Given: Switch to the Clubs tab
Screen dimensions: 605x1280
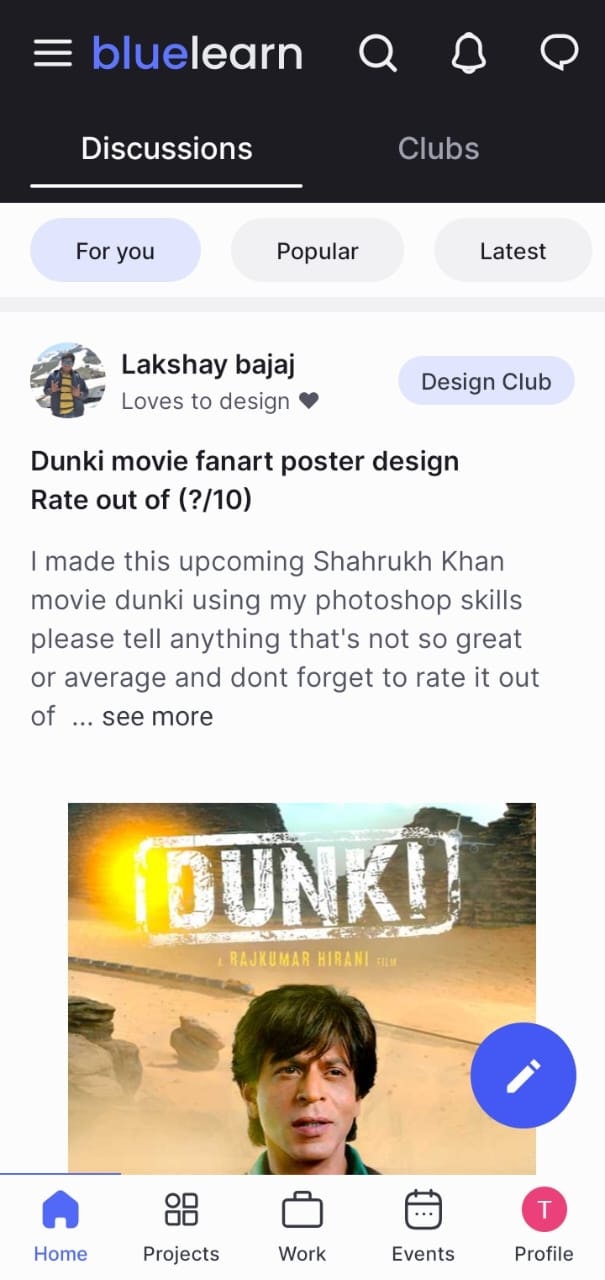Looking at the screenshot, I should [438, 149].
